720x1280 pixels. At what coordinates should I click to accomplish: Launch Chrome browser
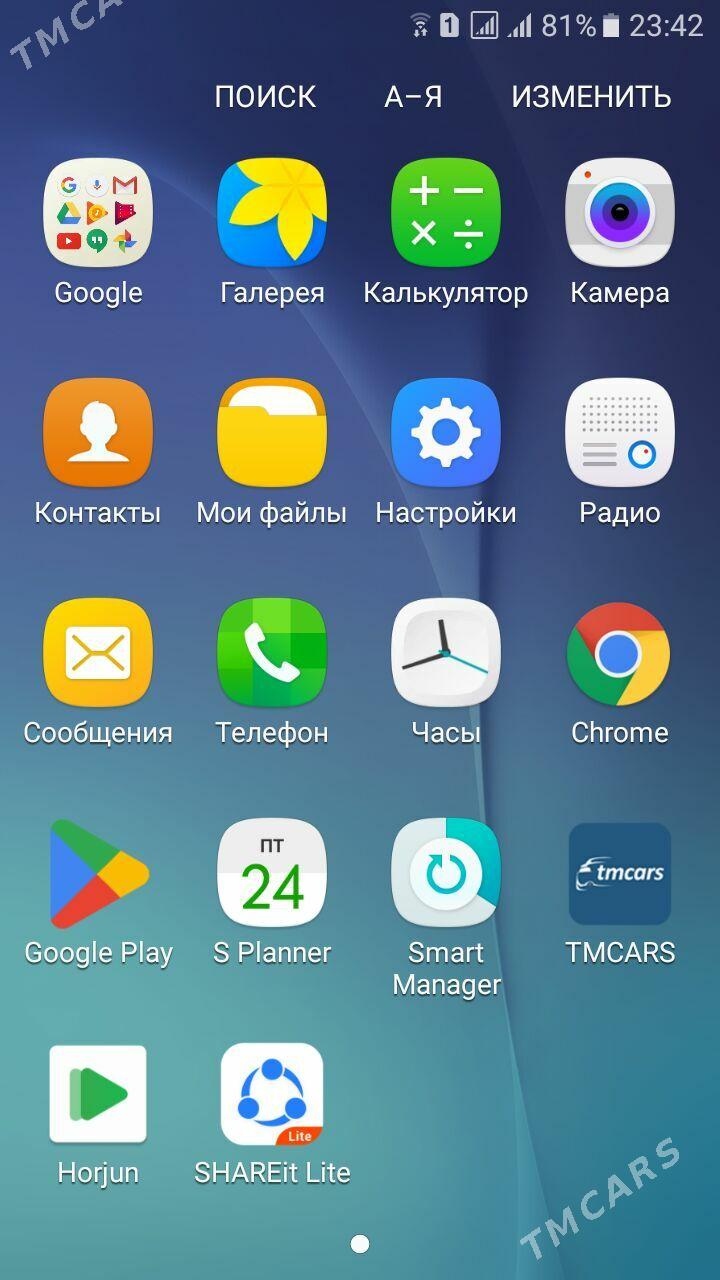coord(620,653)
